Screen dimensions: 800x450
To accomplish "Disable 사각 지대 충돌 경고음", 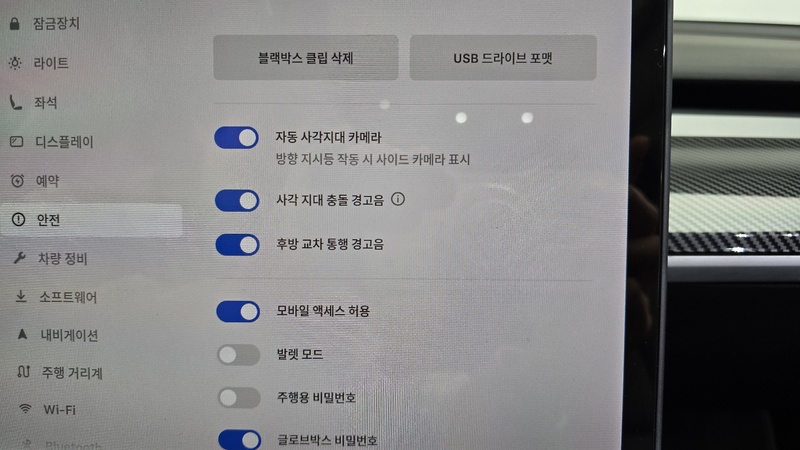I will tap(237, 201).
